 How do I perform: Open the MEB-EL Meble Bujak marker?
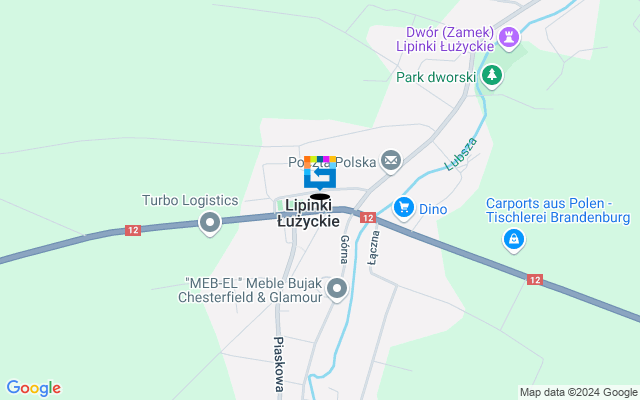pyautogui.click(x=337, y=290)
